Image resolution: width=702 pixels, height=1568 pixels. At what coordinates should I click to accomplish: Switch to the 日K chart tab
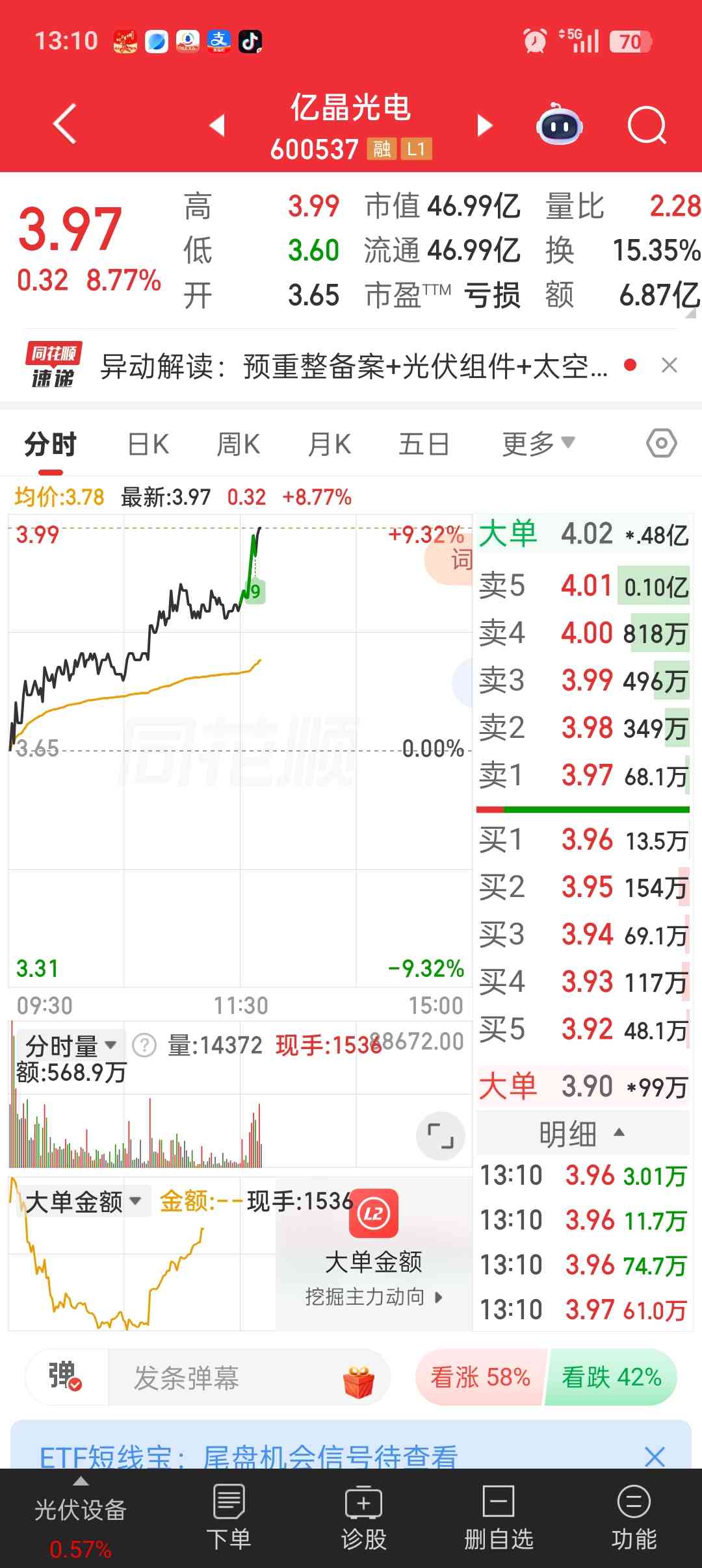(x=148, y=445)
